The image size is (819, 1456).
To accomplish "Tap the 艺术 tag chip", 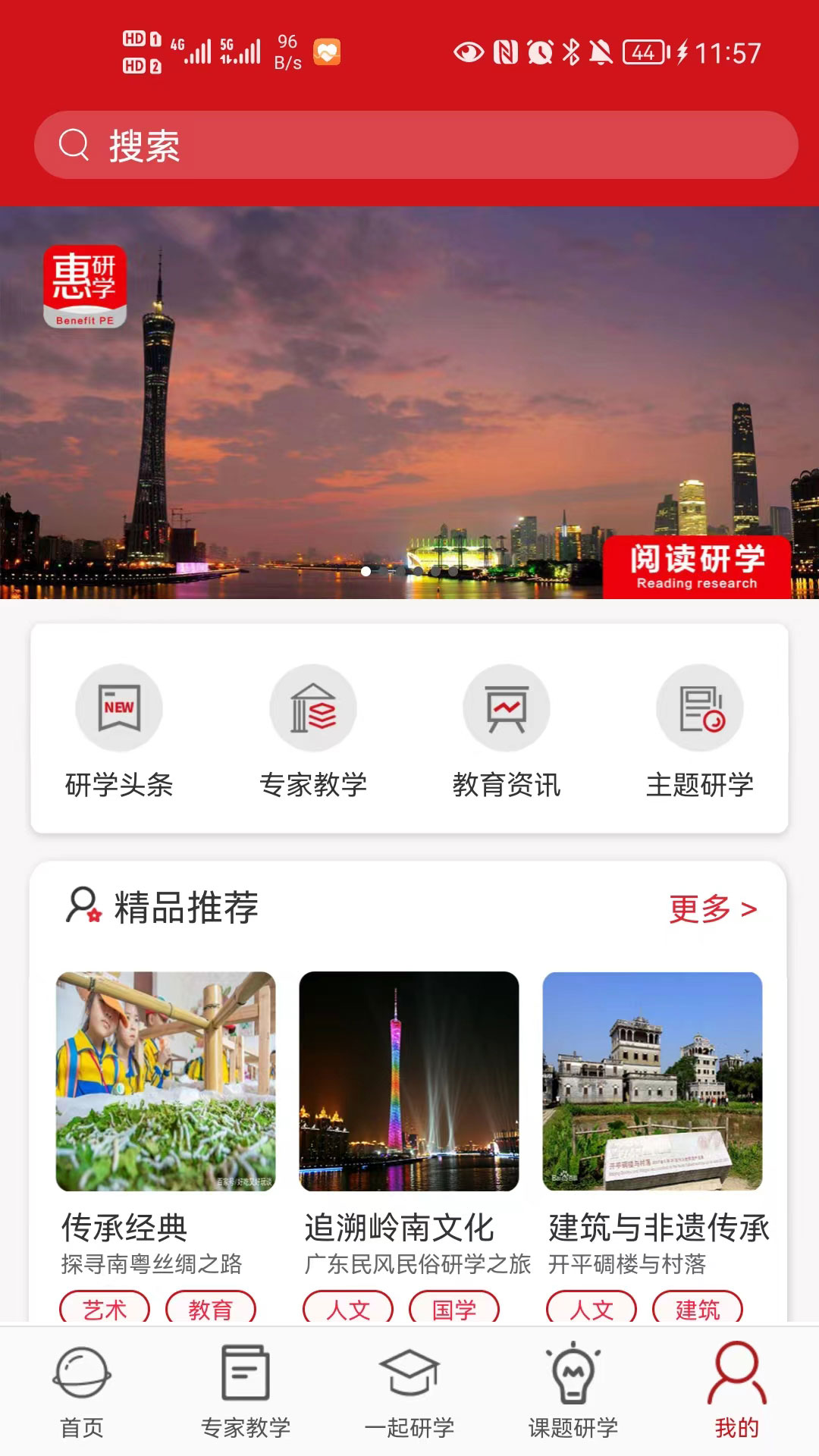I will tap(105, 1308).
